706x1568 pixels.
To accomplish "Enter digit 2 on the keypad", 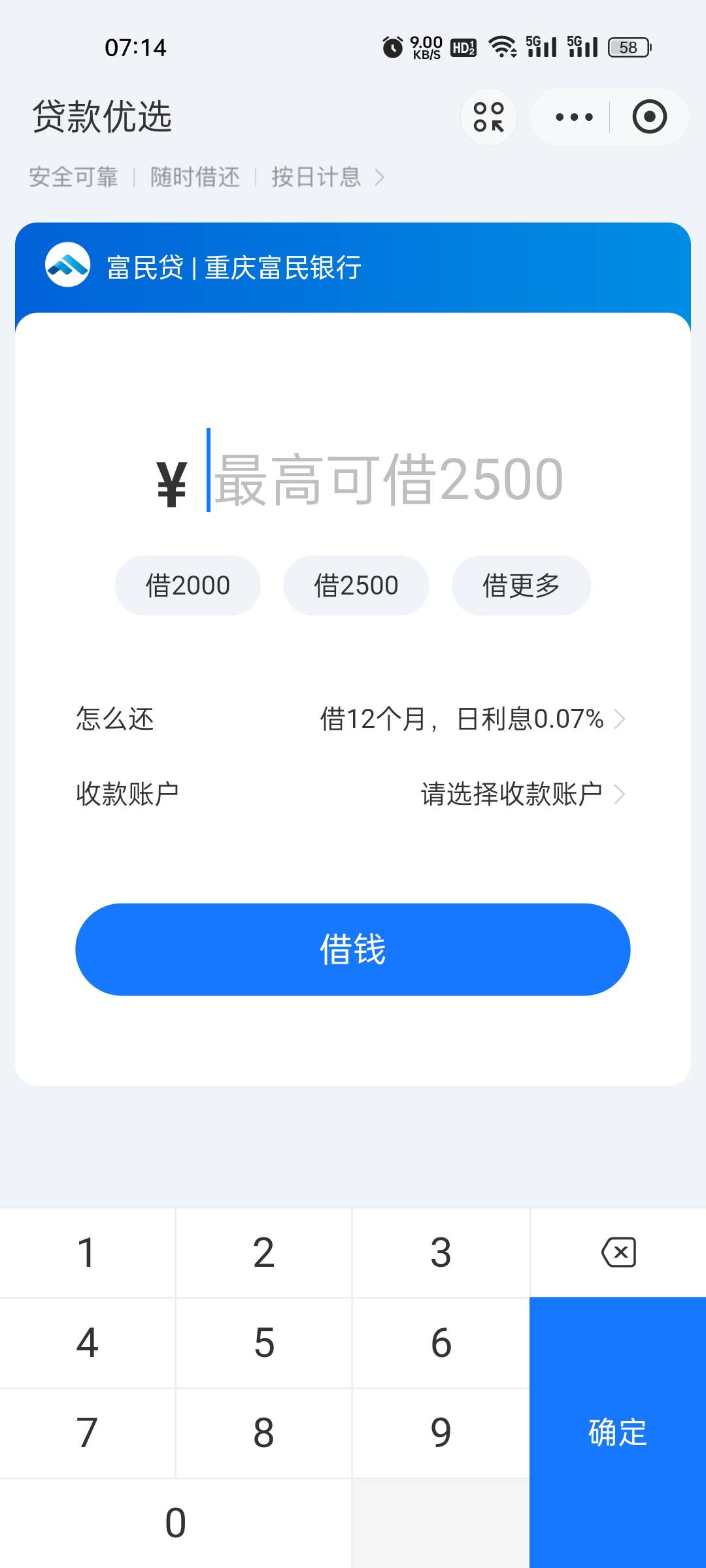I will coord(264,1252).
